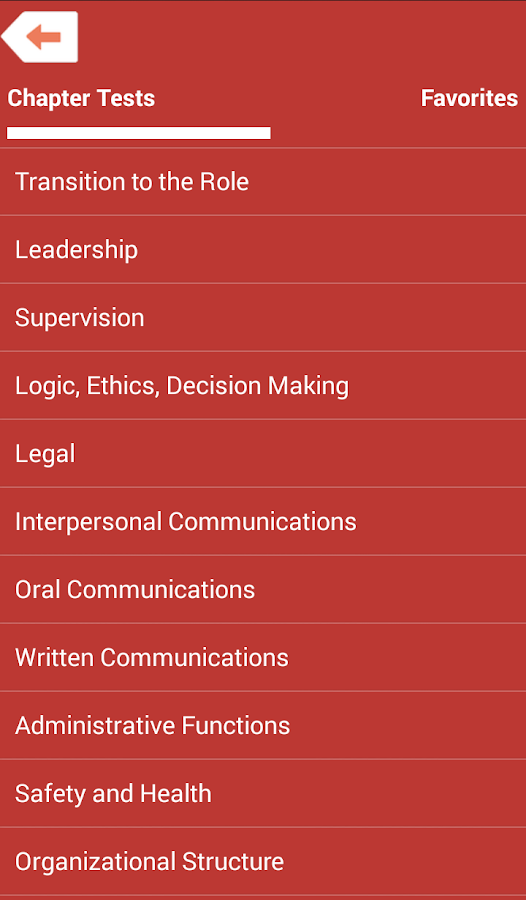The height and width of the screenshot is (900, 526).
Task: Open Transition to the Role chapter
Action: pos(263,182)
